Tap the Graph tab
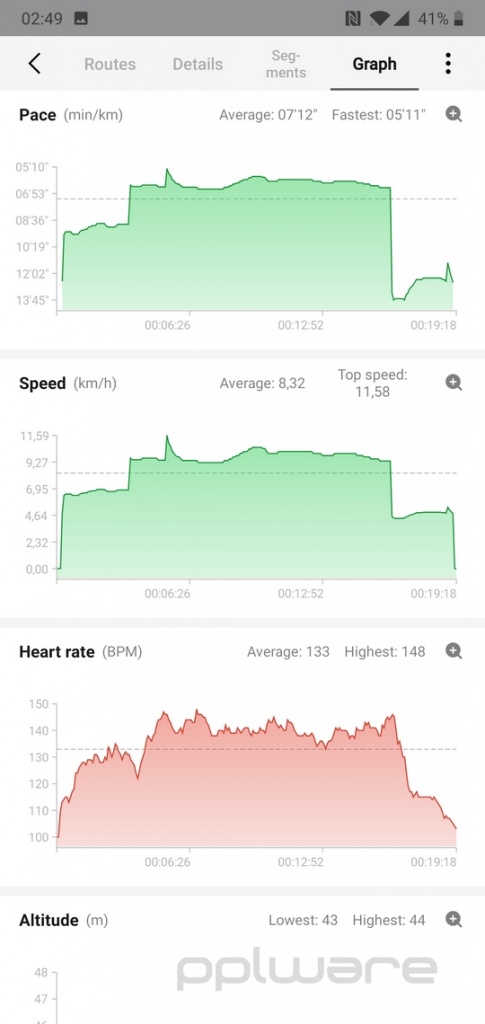The width and height of the screenshot is (485, 1024). pyautogui.click(x=375, y=64)
